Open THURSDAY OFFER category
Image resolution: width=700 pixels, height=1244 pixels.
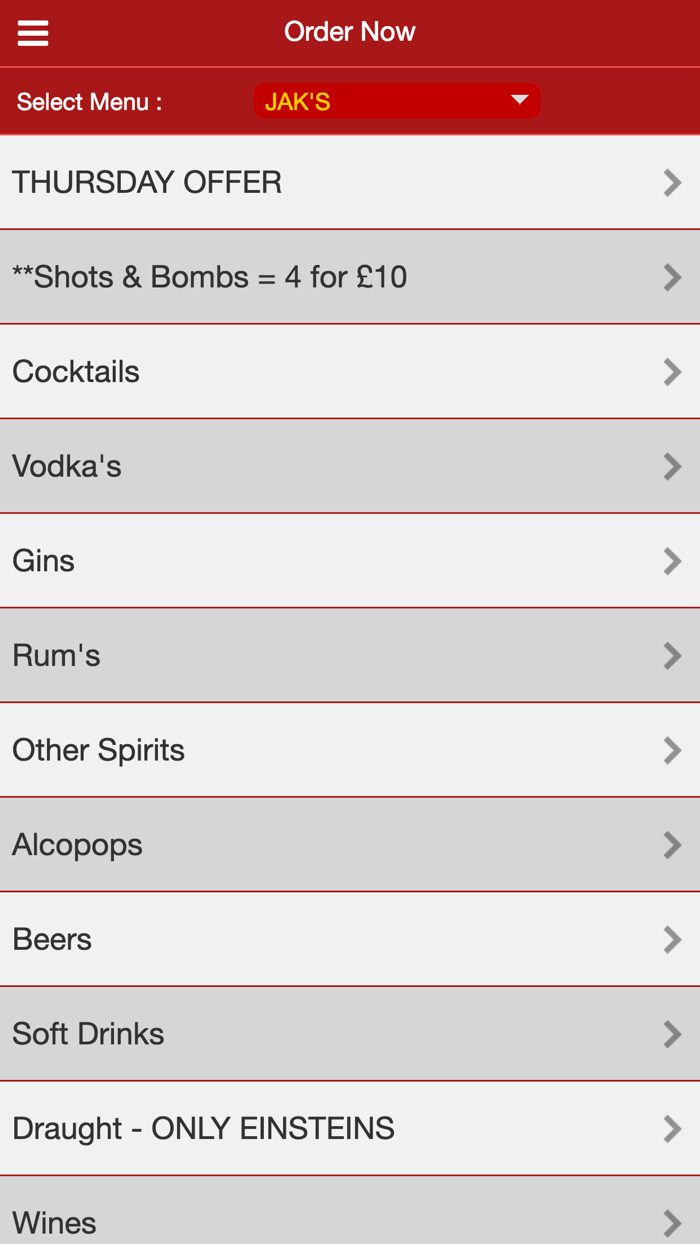pos(350,182)
